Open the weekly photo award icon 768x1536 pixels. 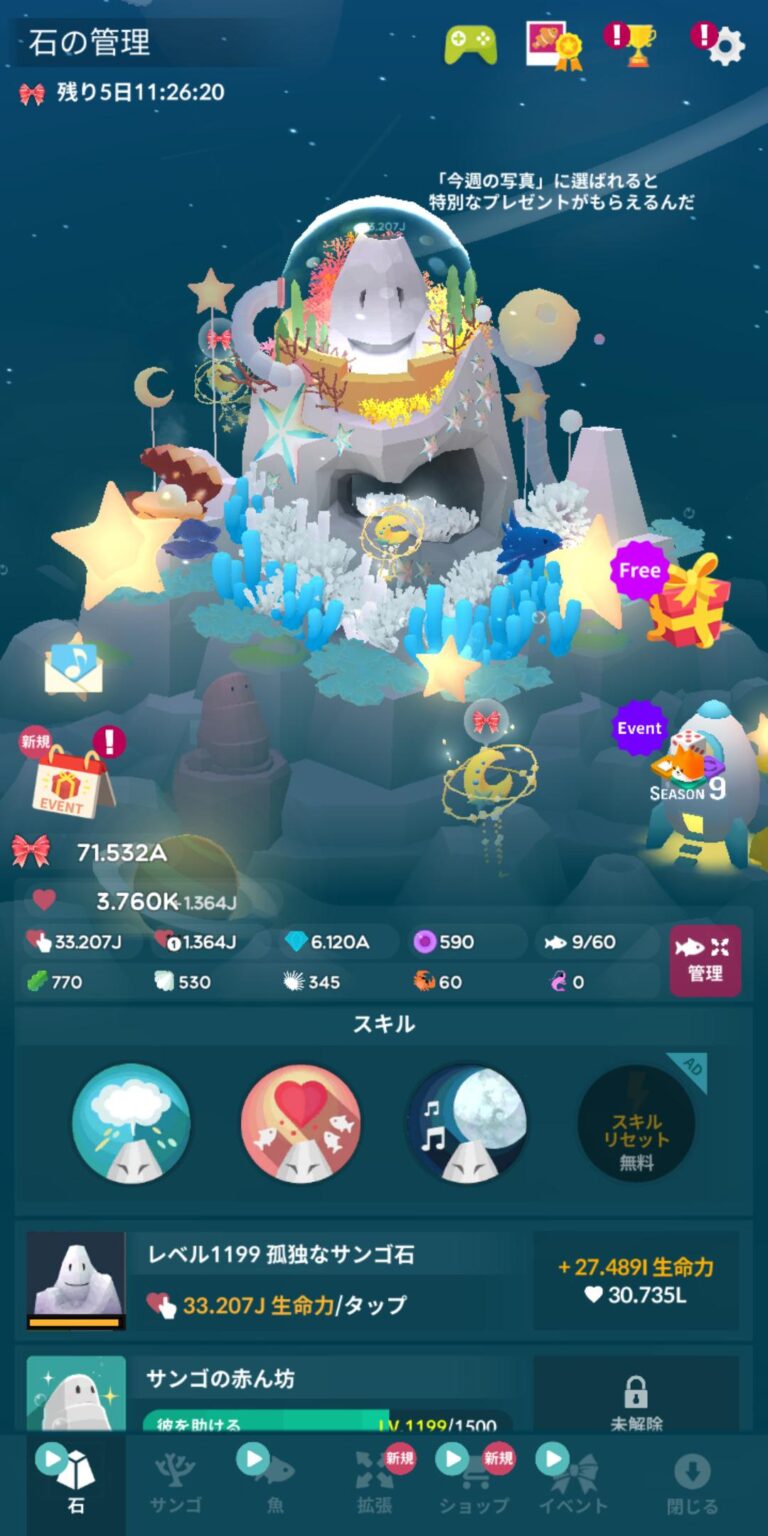click(553, 45)
